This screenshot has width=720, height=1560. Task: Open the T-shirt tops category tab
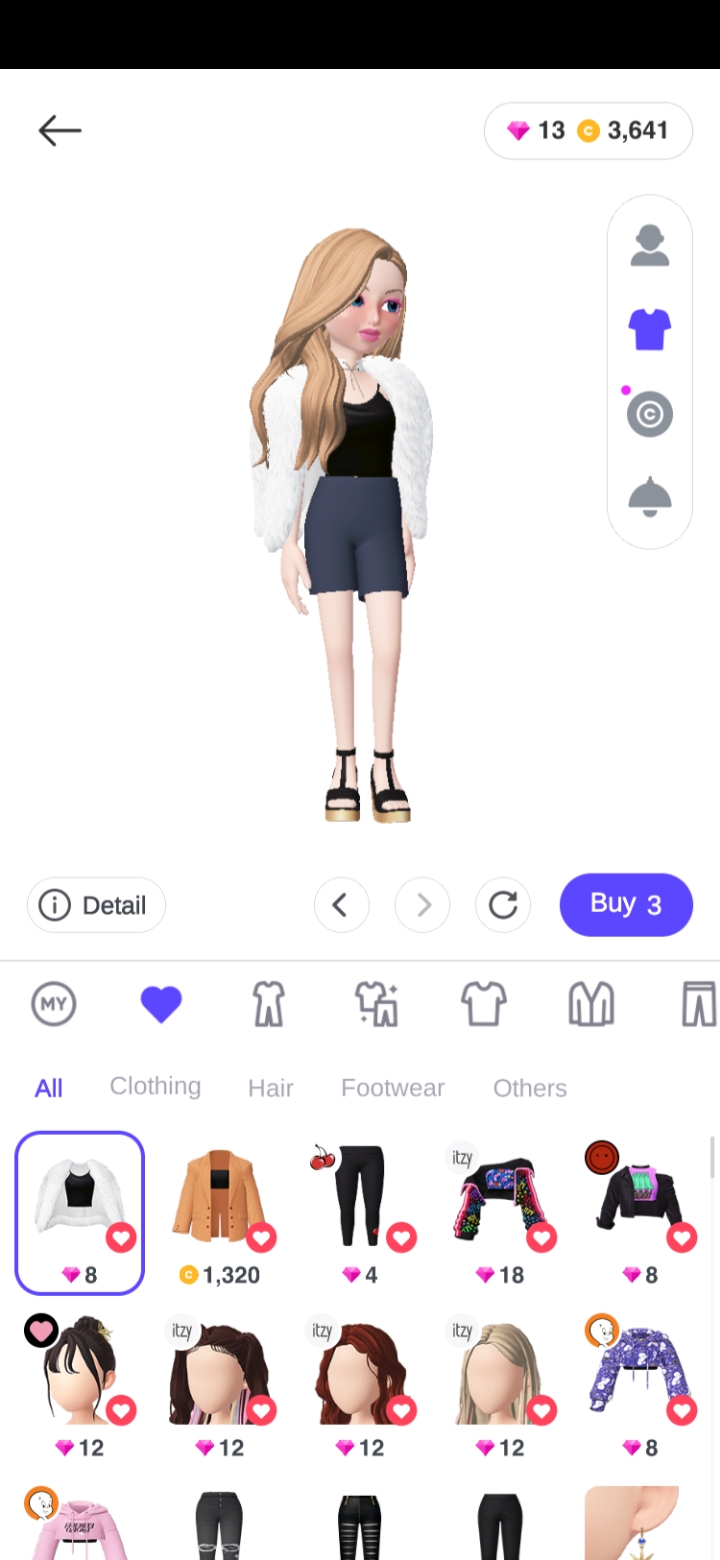(484, 1004)
